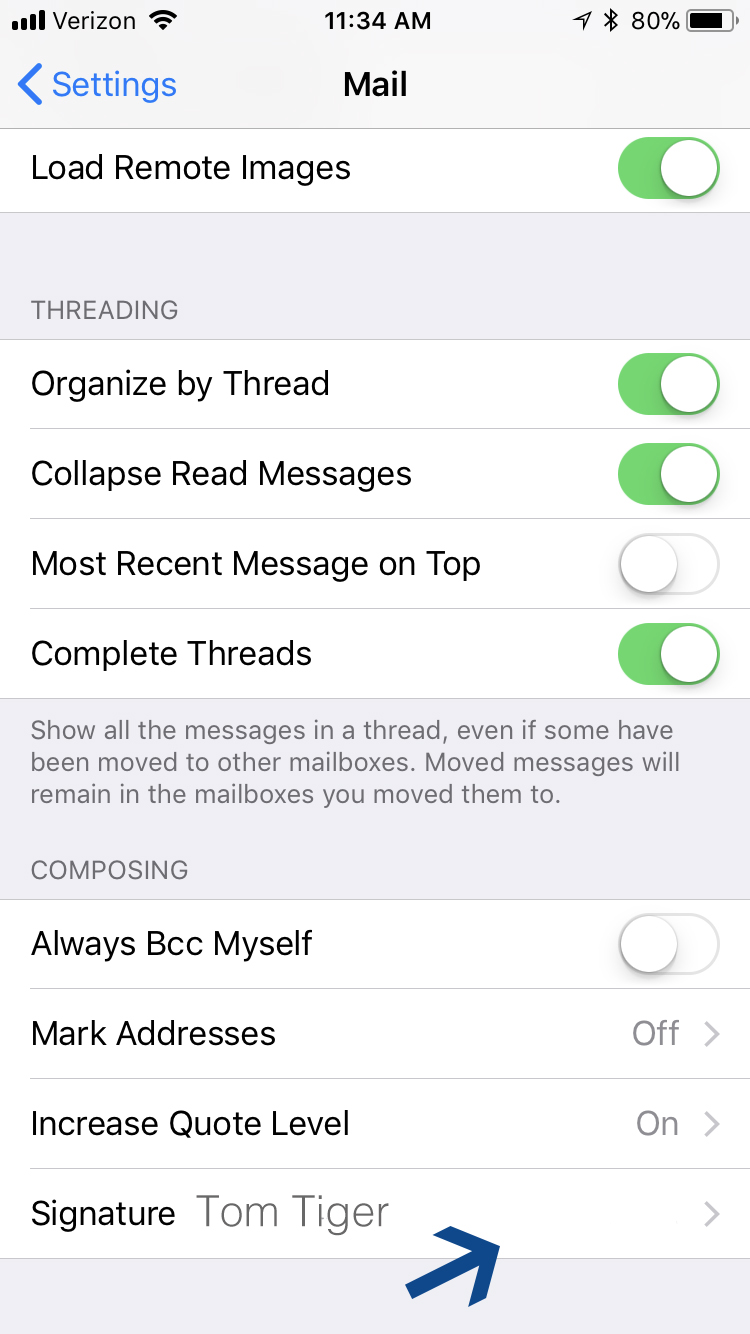750x1334 pixels.
Task: Disable Organize by Thread
Action: point(668,384)
